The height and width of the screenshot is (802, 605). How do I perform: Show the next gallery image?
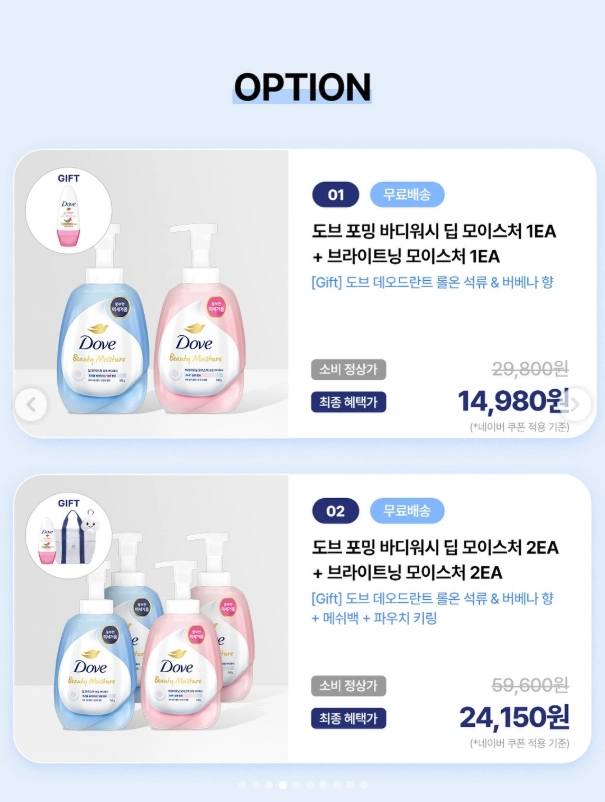580,404
